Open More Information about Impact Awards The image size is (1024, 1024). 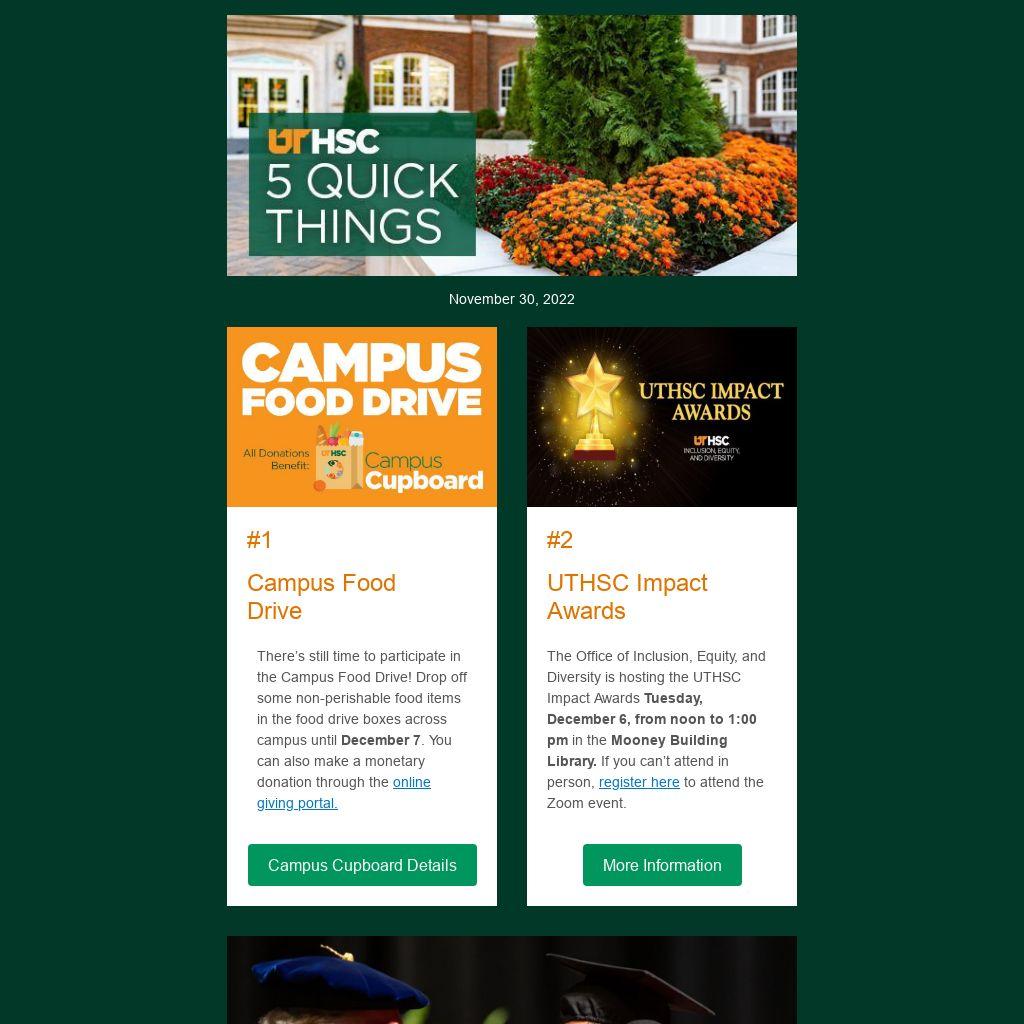[662, 865]
